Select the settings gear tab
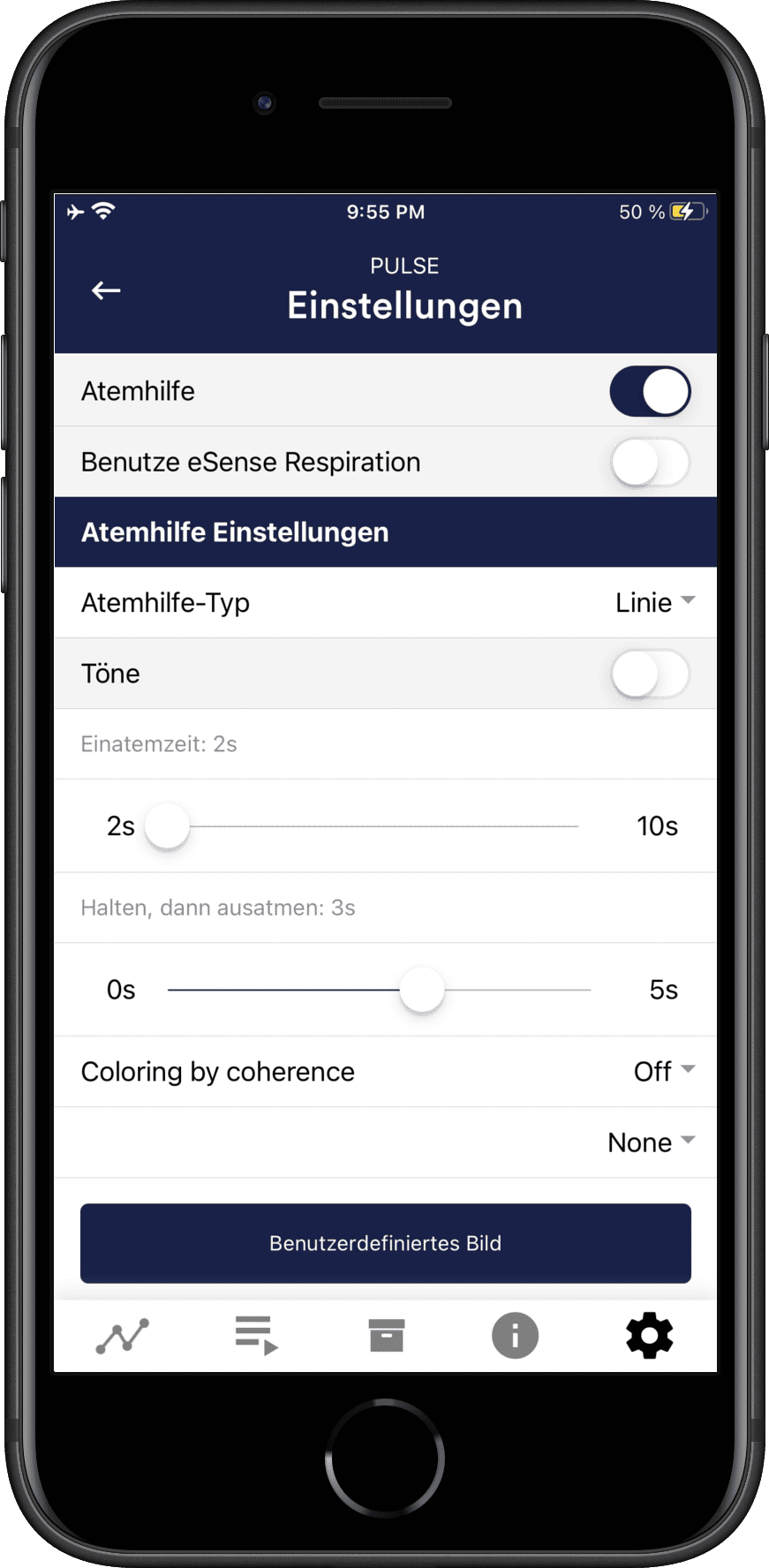Screen dimensions: 769x1568 click(649, 1335)
